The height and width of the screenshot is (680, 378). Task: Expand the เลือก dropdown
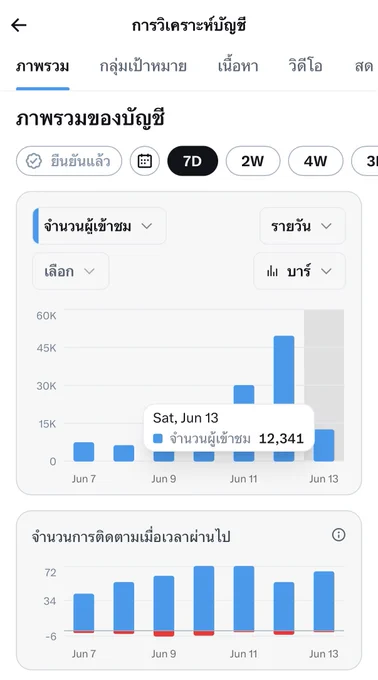coord(71,271)
